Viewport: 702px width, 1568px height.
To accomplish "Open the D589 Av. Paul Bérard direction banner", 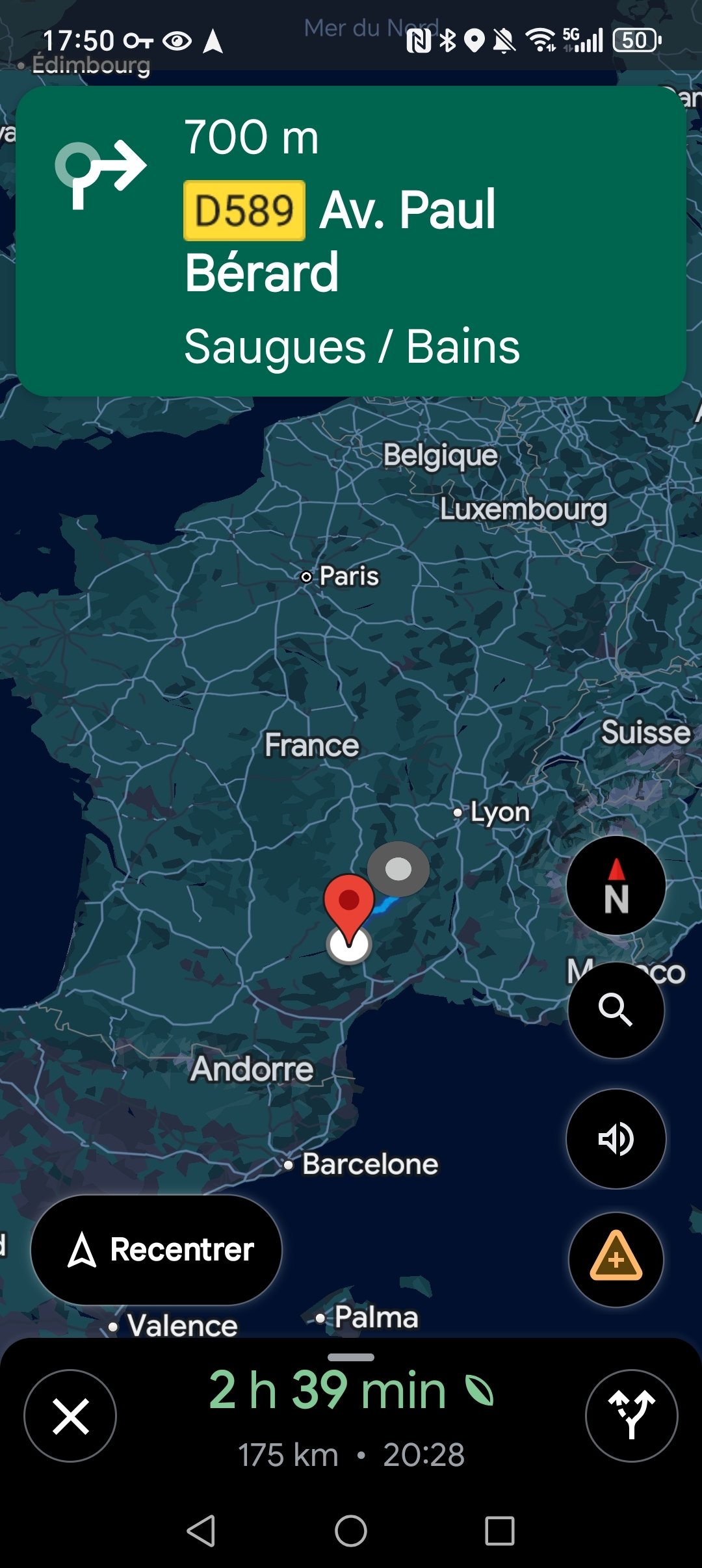I will point(351,241).
